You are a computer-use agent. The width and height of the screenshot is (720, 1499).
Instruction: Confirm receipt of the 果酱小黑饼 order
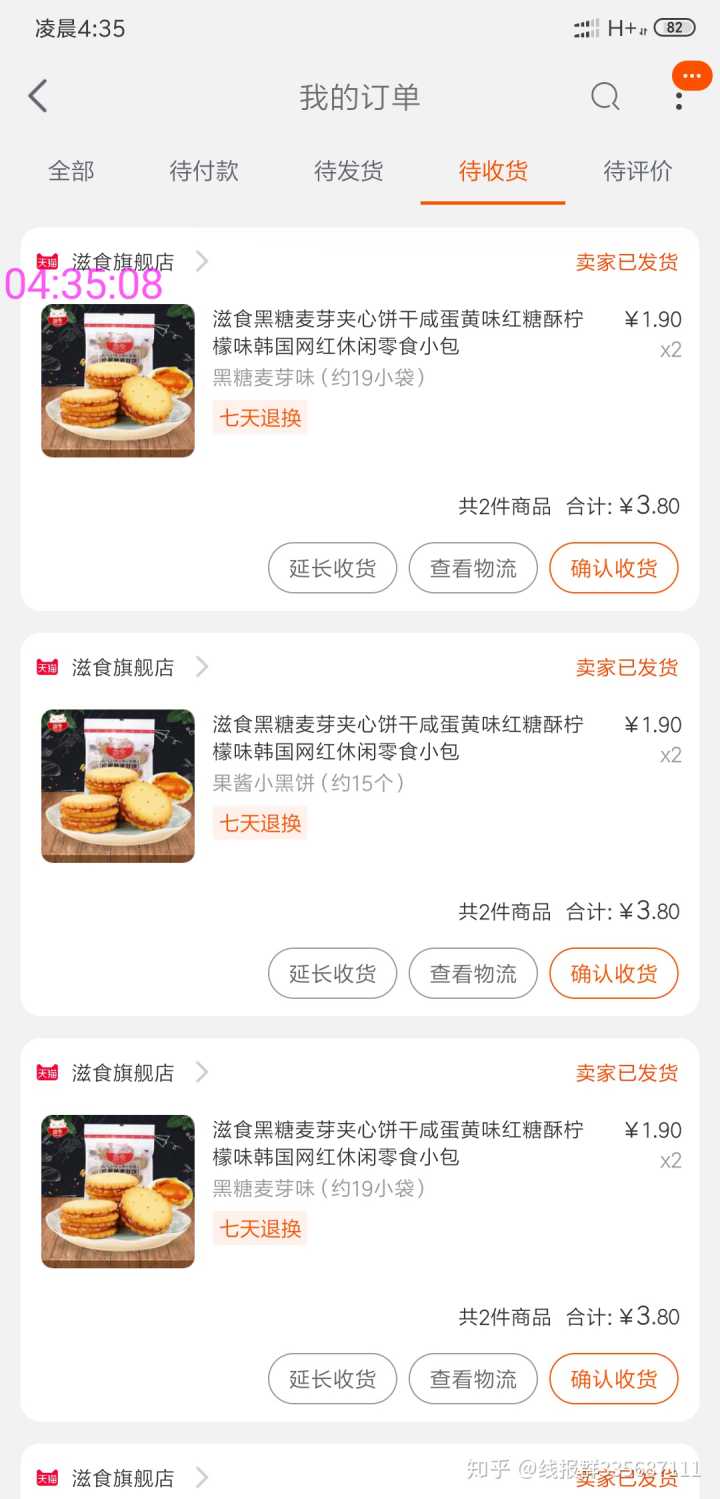[x=614, y=974]
